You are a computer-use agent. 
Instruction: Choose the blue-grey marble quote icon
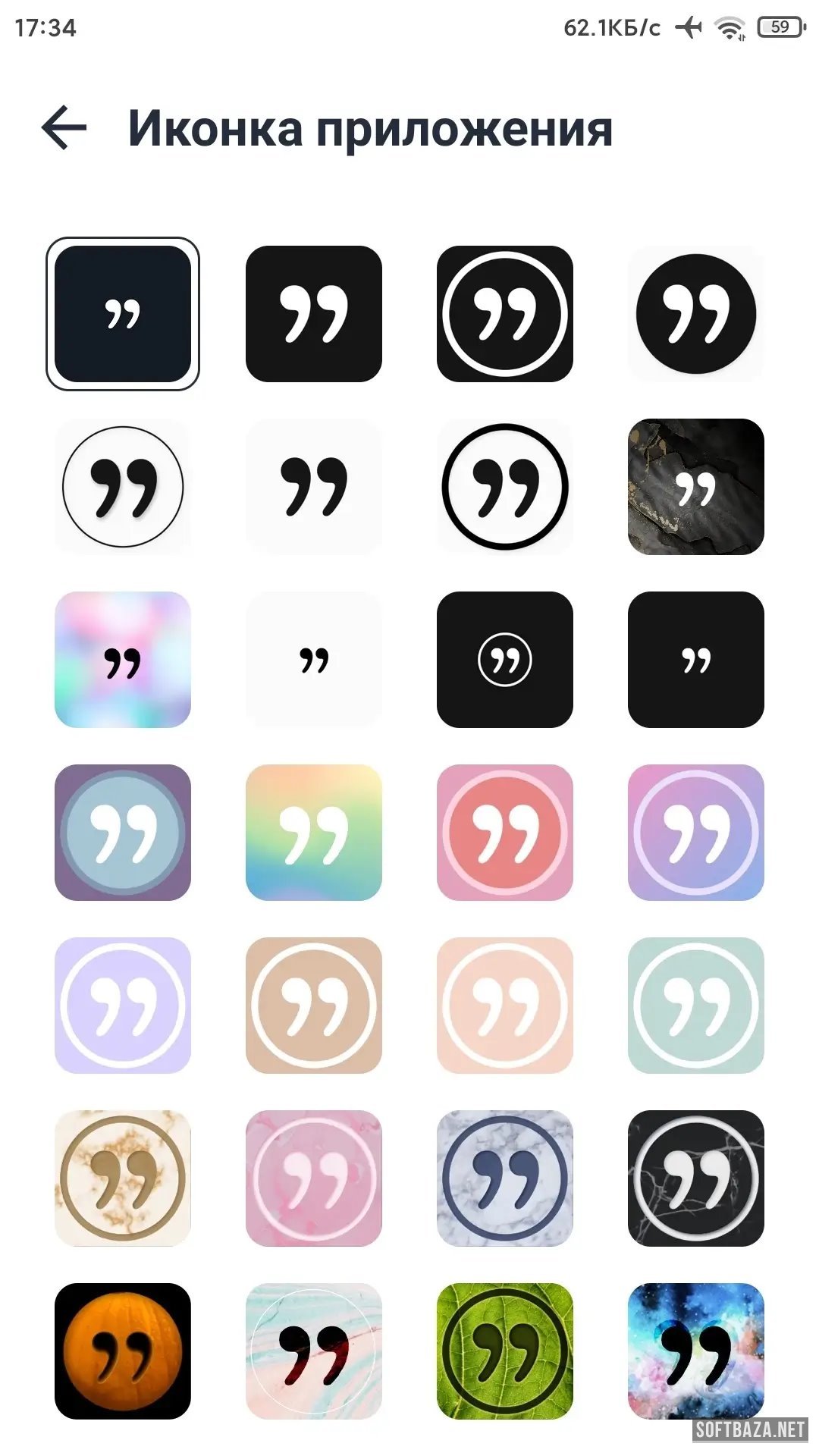click(x=504, y=1178)
